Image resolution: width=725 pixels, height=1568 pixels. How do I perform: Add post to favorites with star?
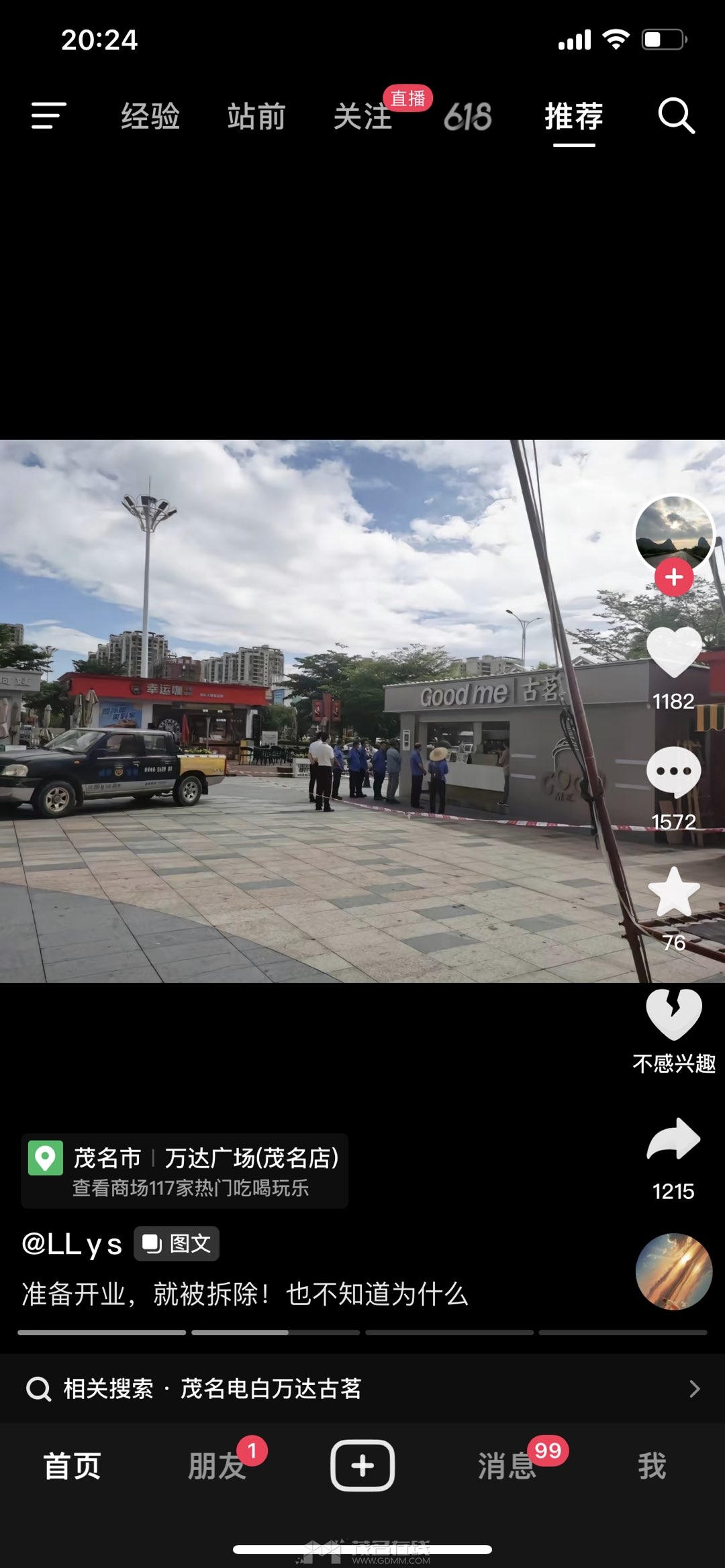pyautogui.click(x=674, y=893)
